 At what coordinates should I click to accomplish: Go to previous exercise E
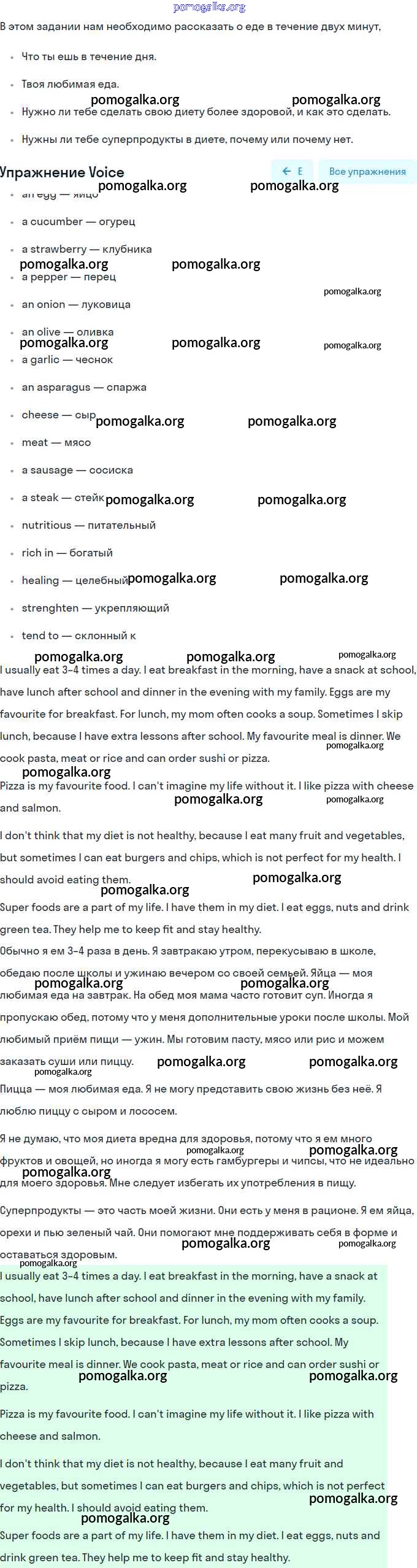click(293, 171)
